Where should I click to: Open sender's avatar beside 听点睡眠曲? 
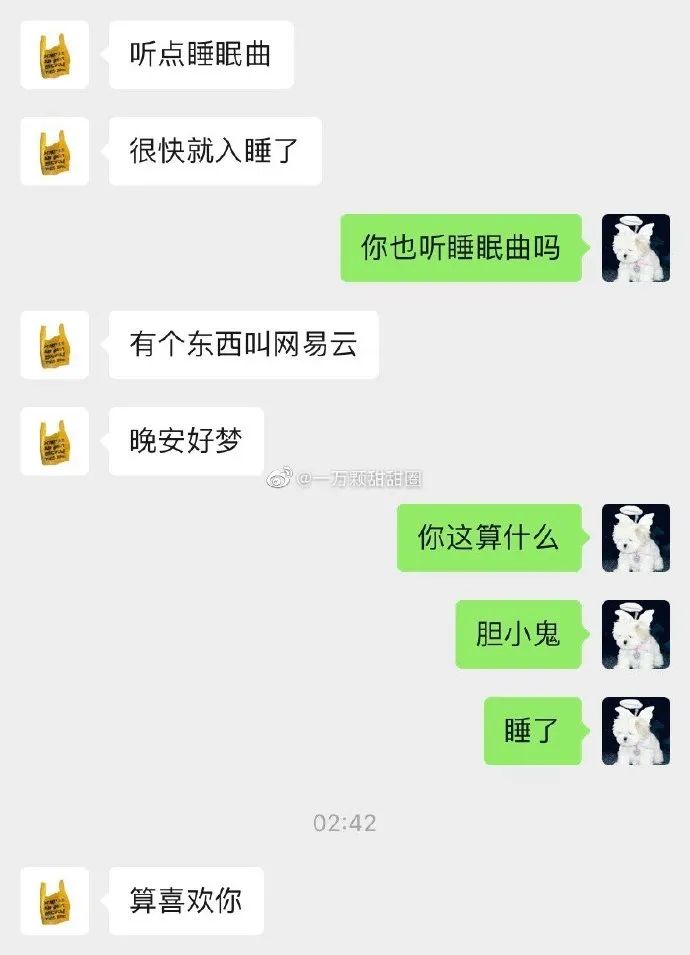click(x=55, y=55)
